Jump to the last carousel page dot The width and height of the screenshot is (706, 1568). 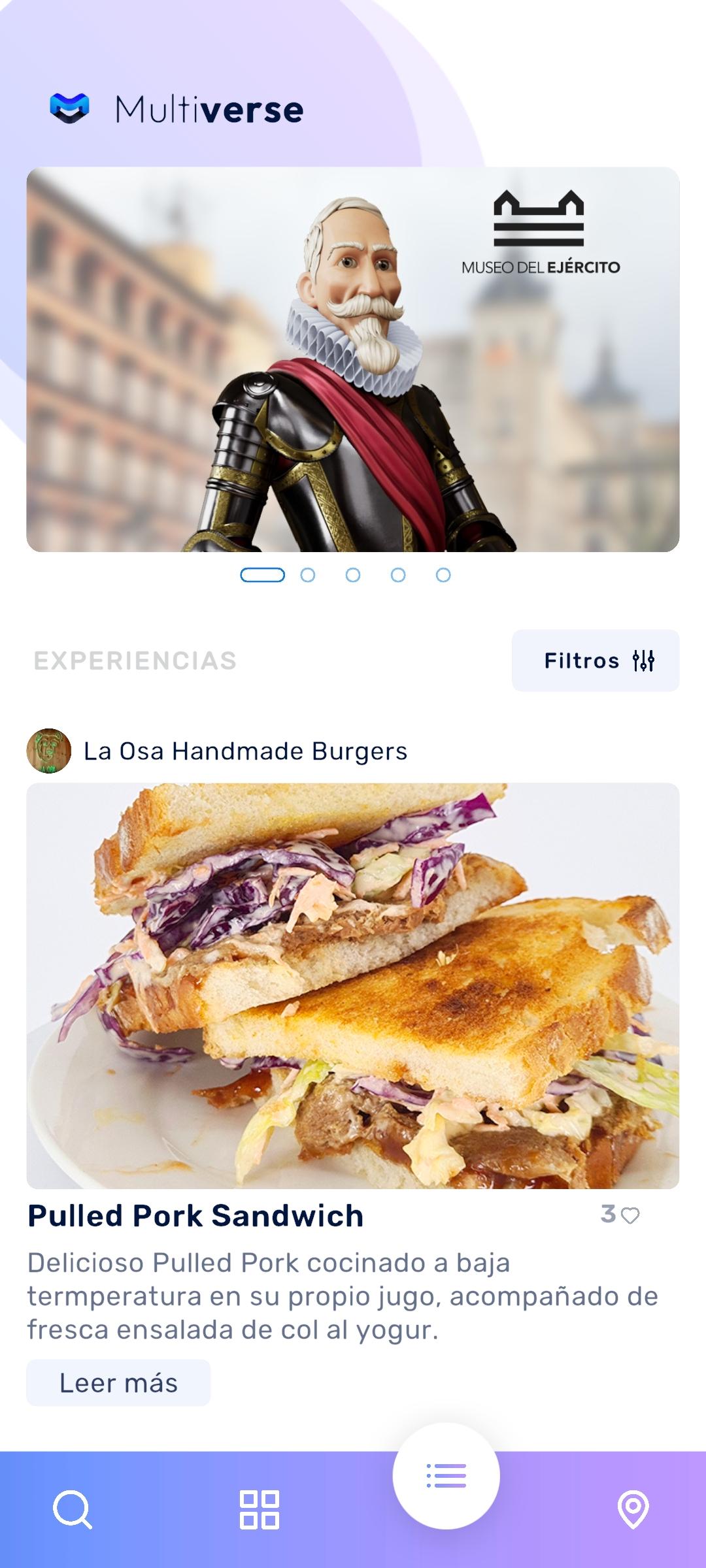click(443, 575)
